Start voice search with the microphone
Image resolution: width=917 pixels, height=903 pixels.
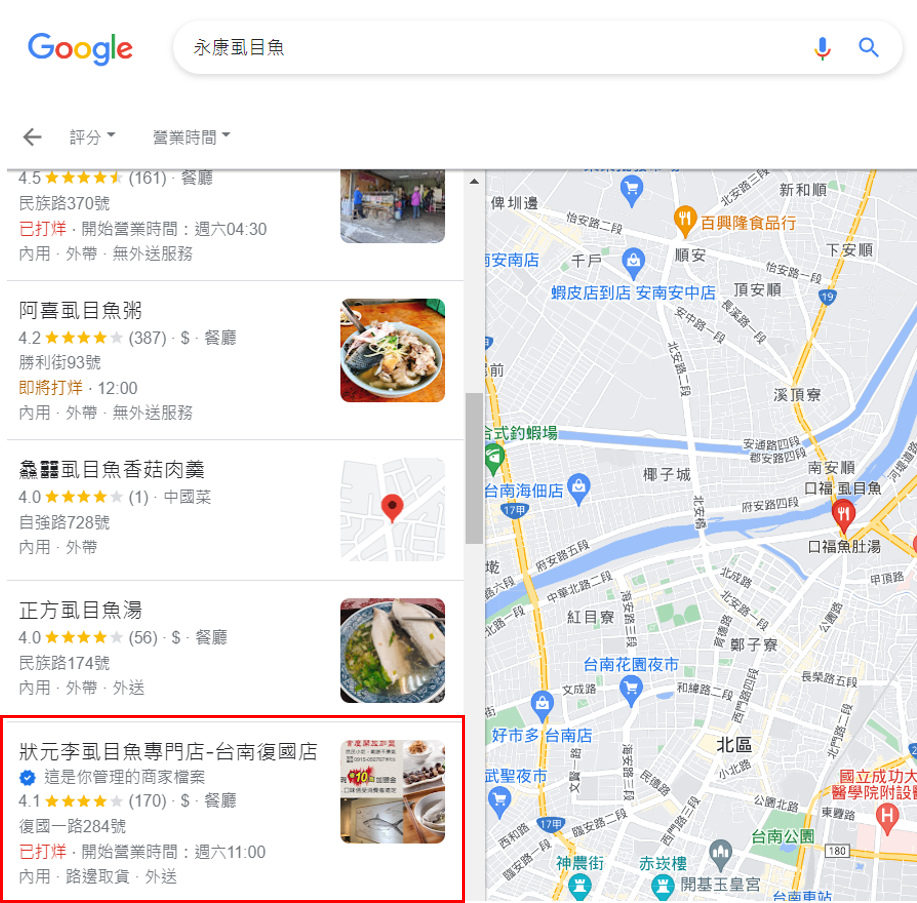[822, 48]
